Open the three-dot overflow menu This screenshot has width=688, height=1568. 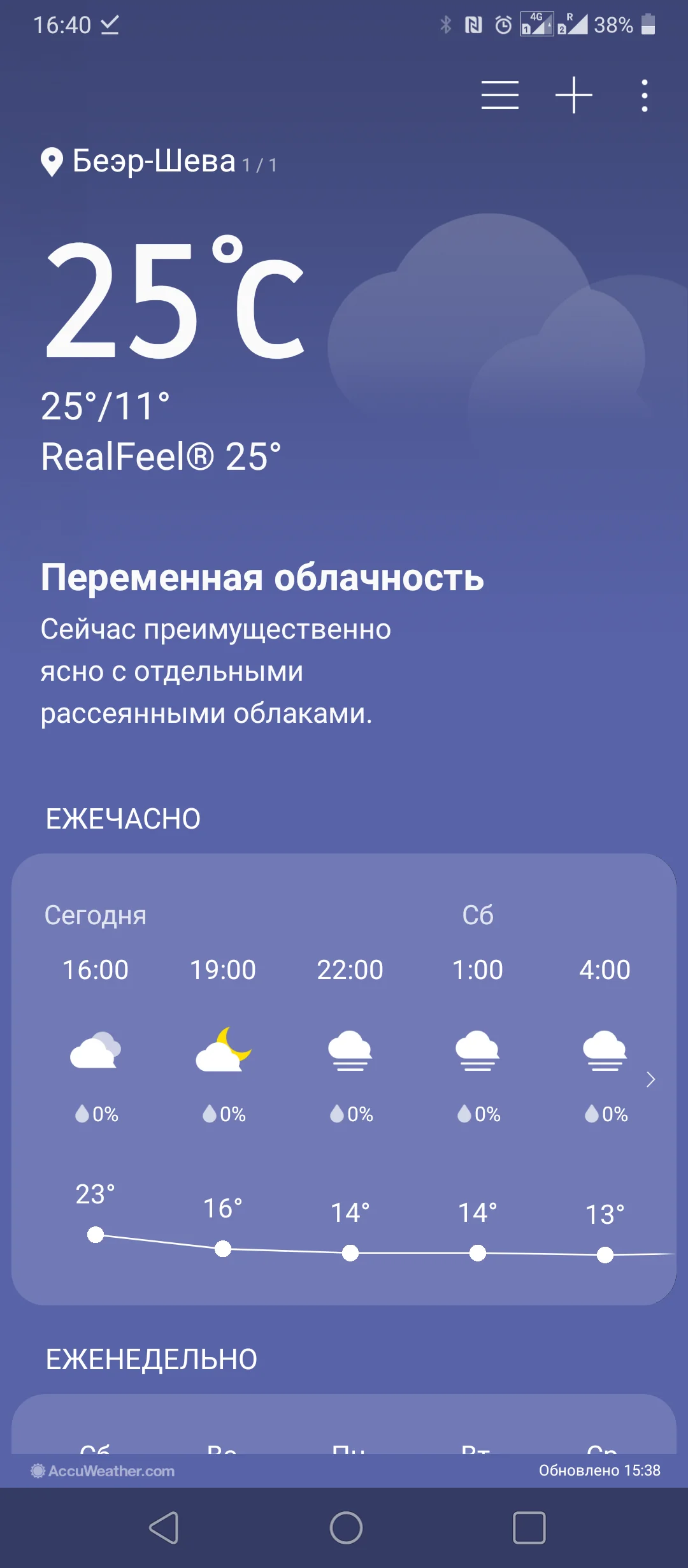click(x=643, y=96)
